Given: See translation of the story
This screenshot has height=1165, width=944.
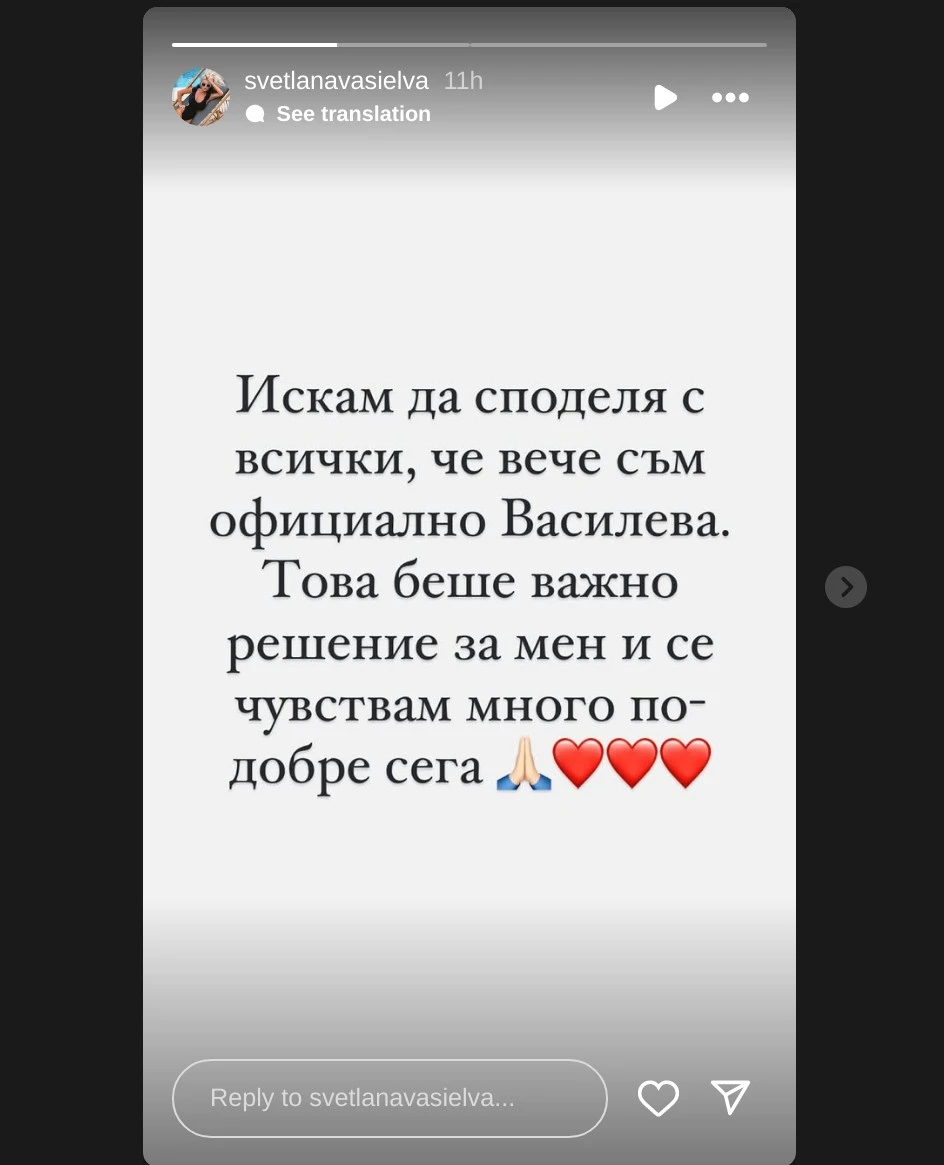Looking at the screenshot, I should [352, 114].
